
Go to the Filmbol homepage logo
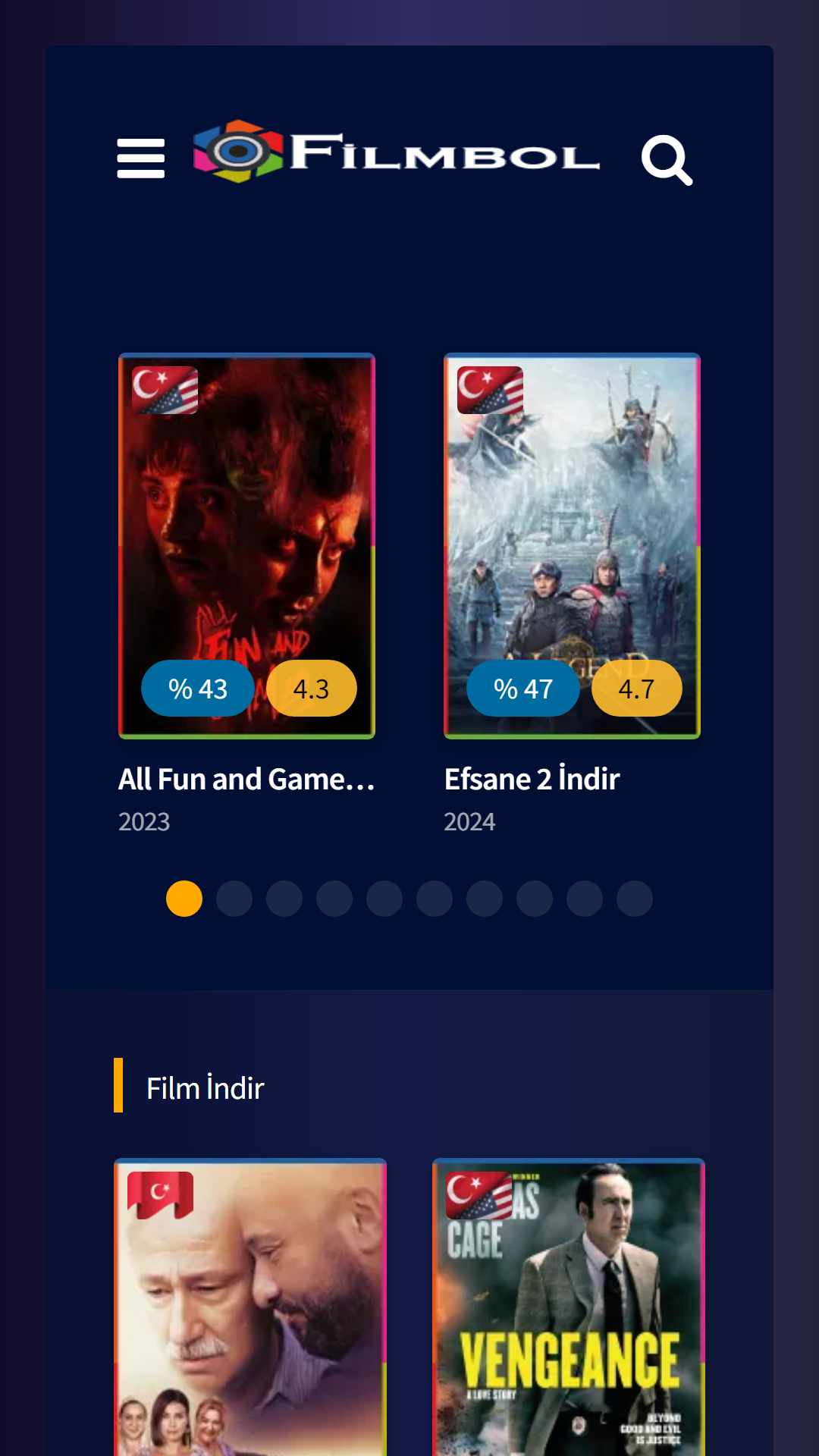pyautogui.click(x=397, y=151)
